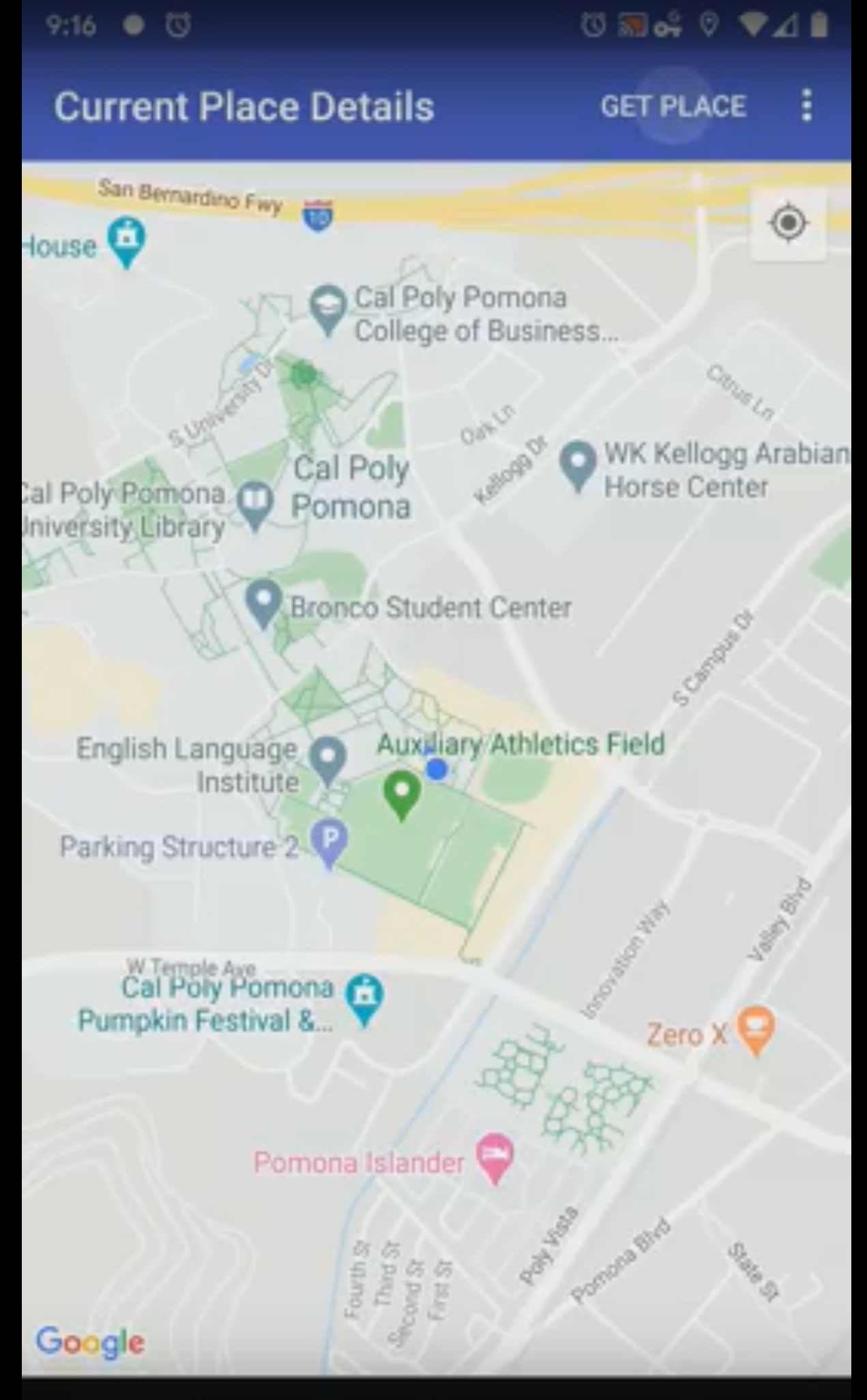
Task: Select the Parking Structure 2 marker
Action: (x=329, y=840)
